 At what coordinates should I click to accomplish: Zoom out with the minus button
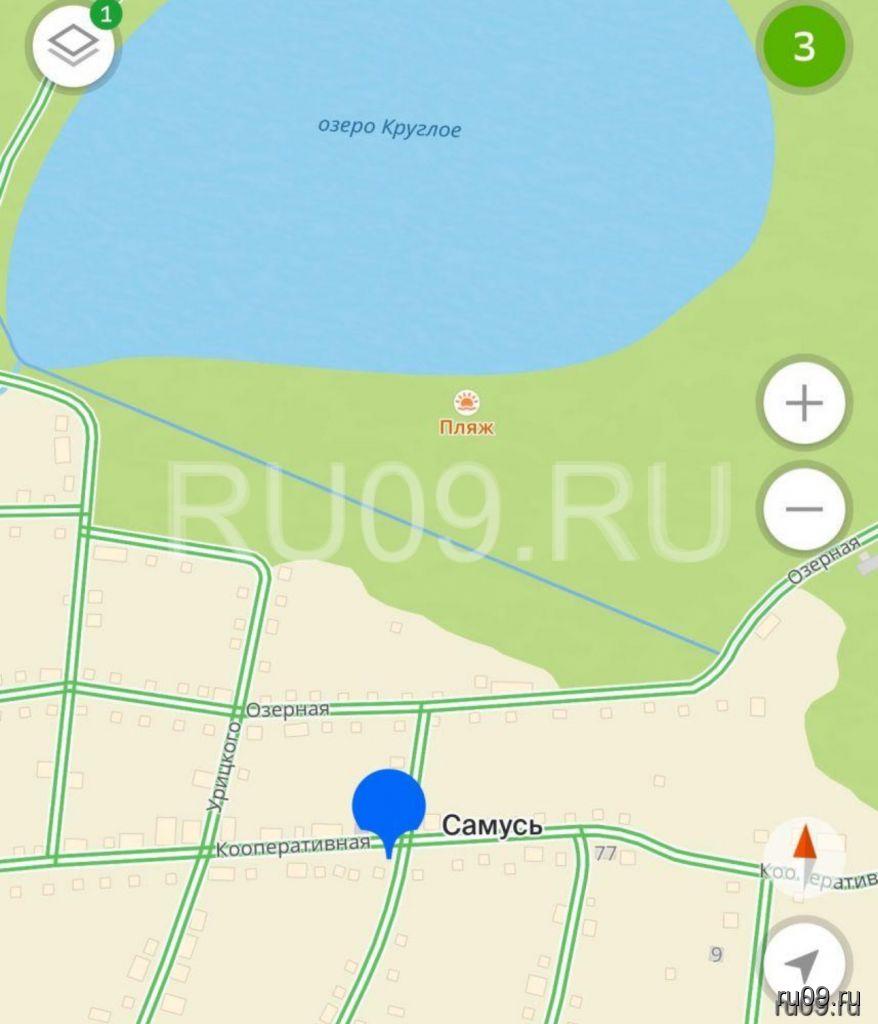coord(804,509)
